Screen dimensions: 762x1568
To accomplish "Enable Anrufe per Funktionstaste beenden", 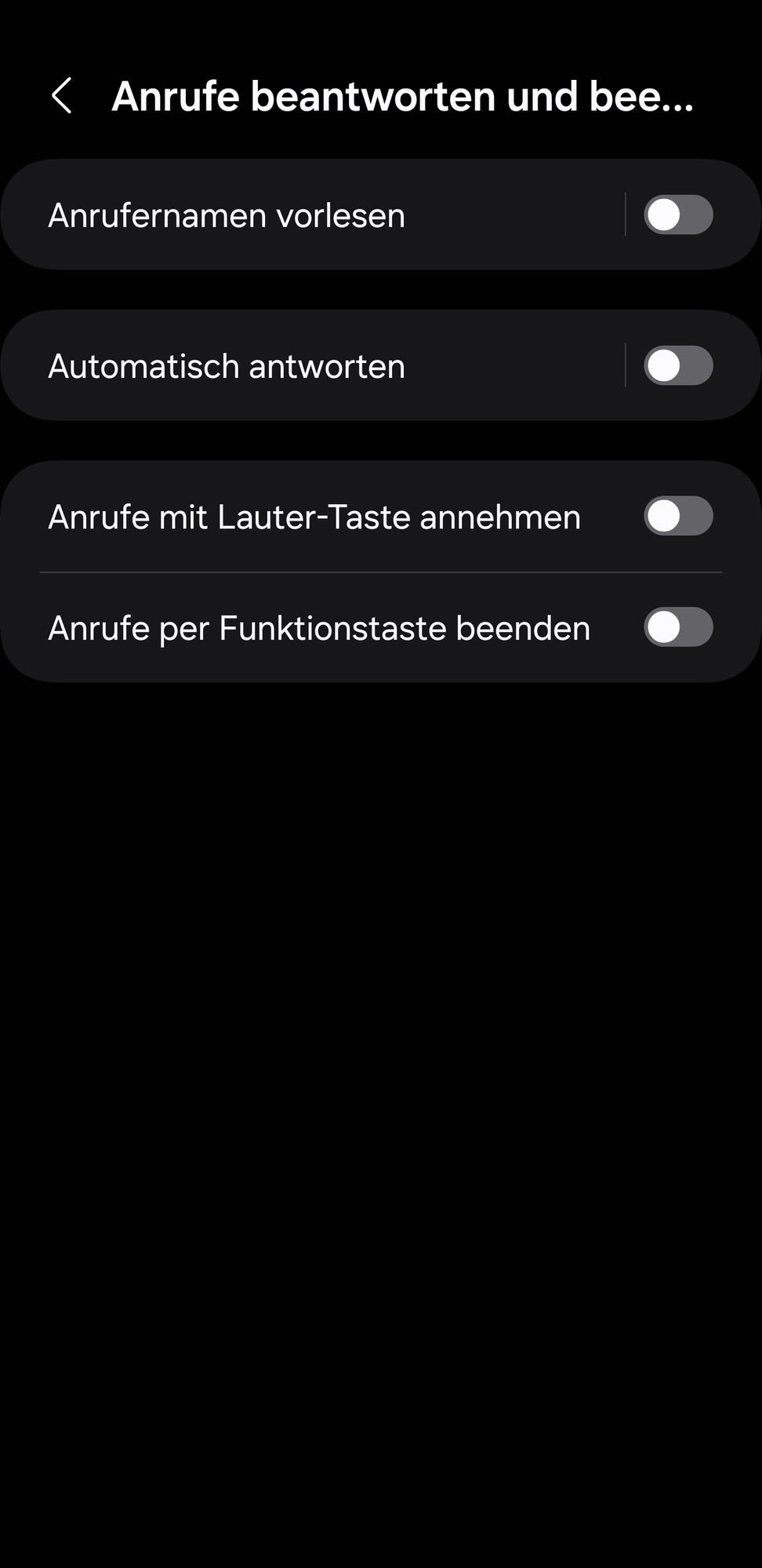I will tap(677, 628).
